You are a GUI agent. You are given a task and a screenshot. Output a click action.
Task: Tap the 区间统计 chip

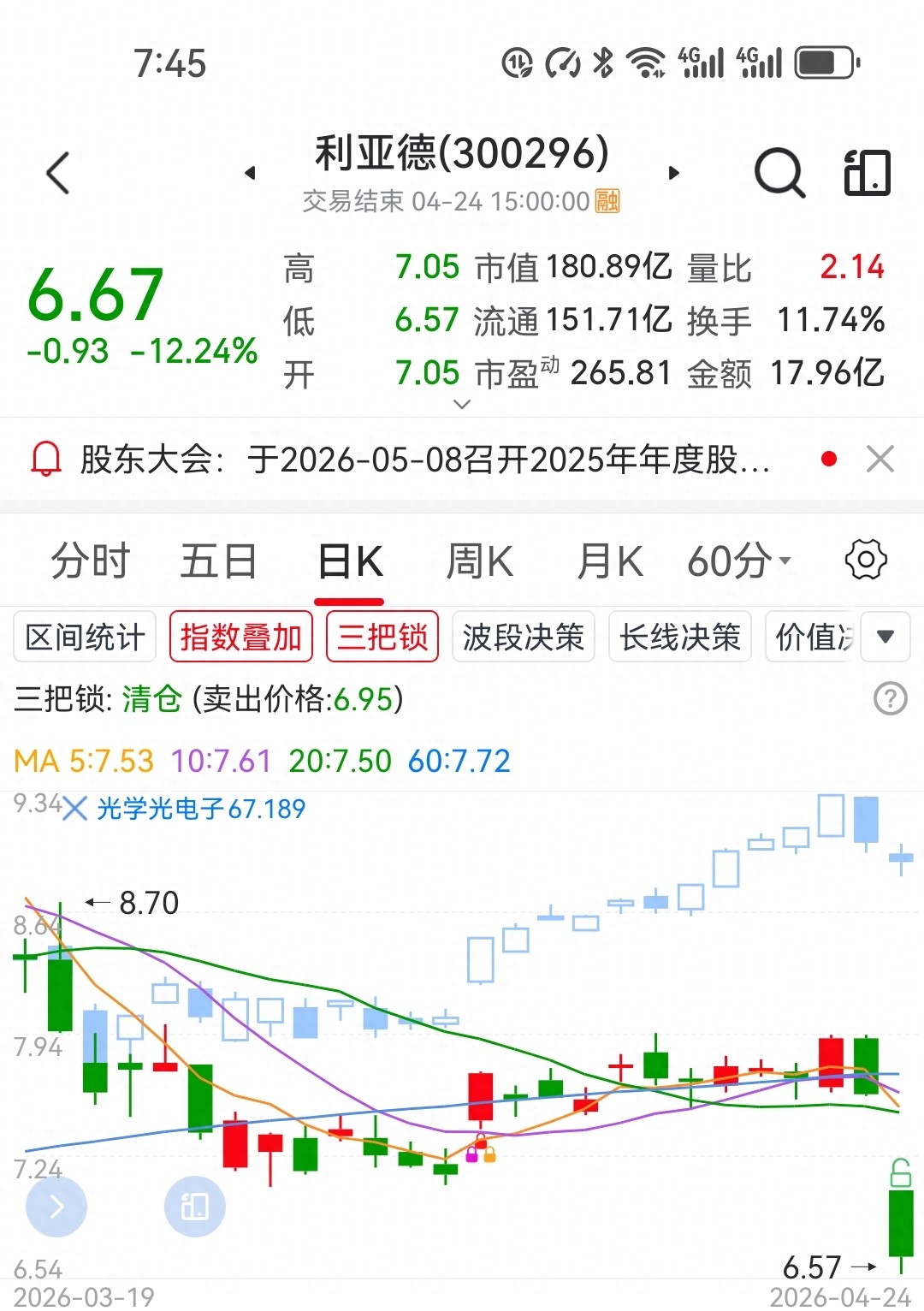click(85, 637)
